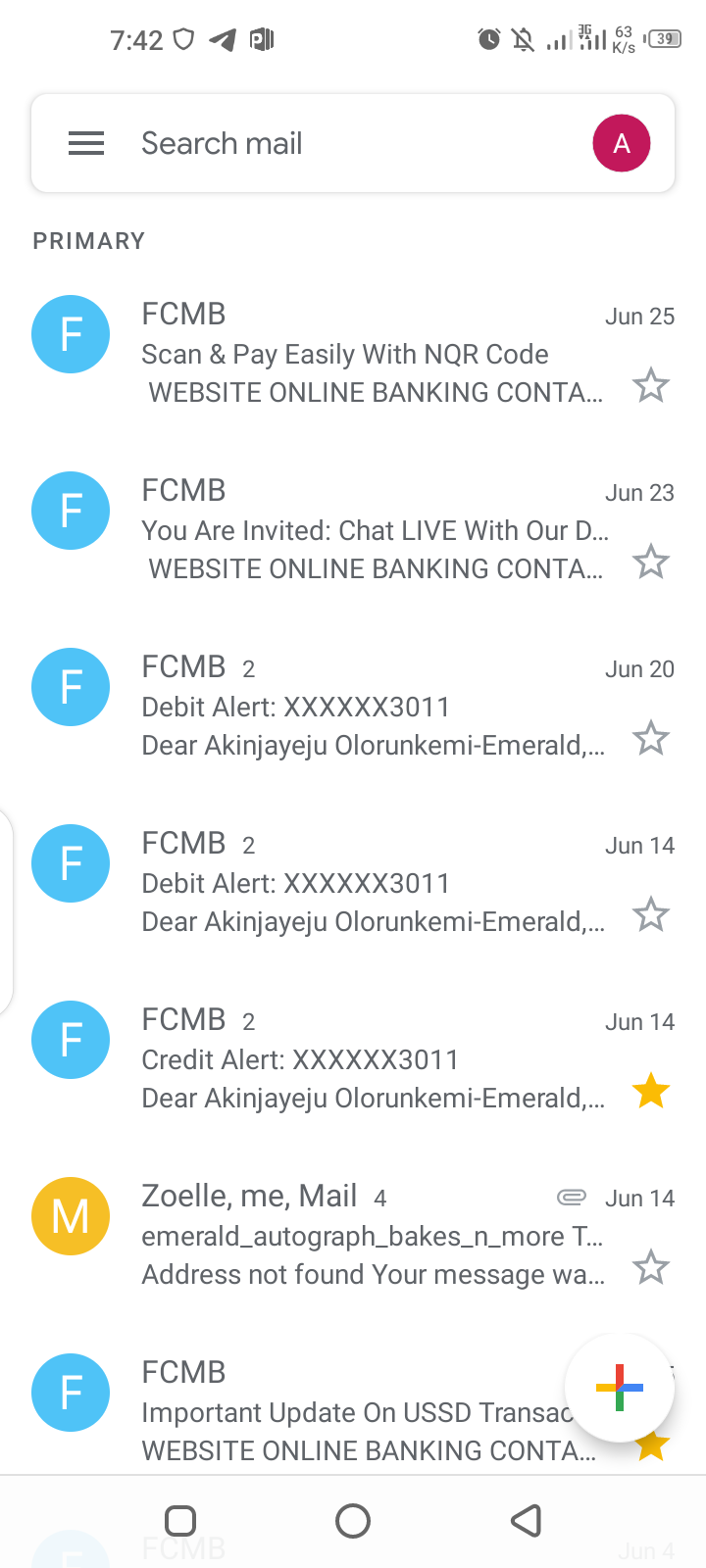
Task: Open the Jun 14 Debit Alert email
Action: 353,882
